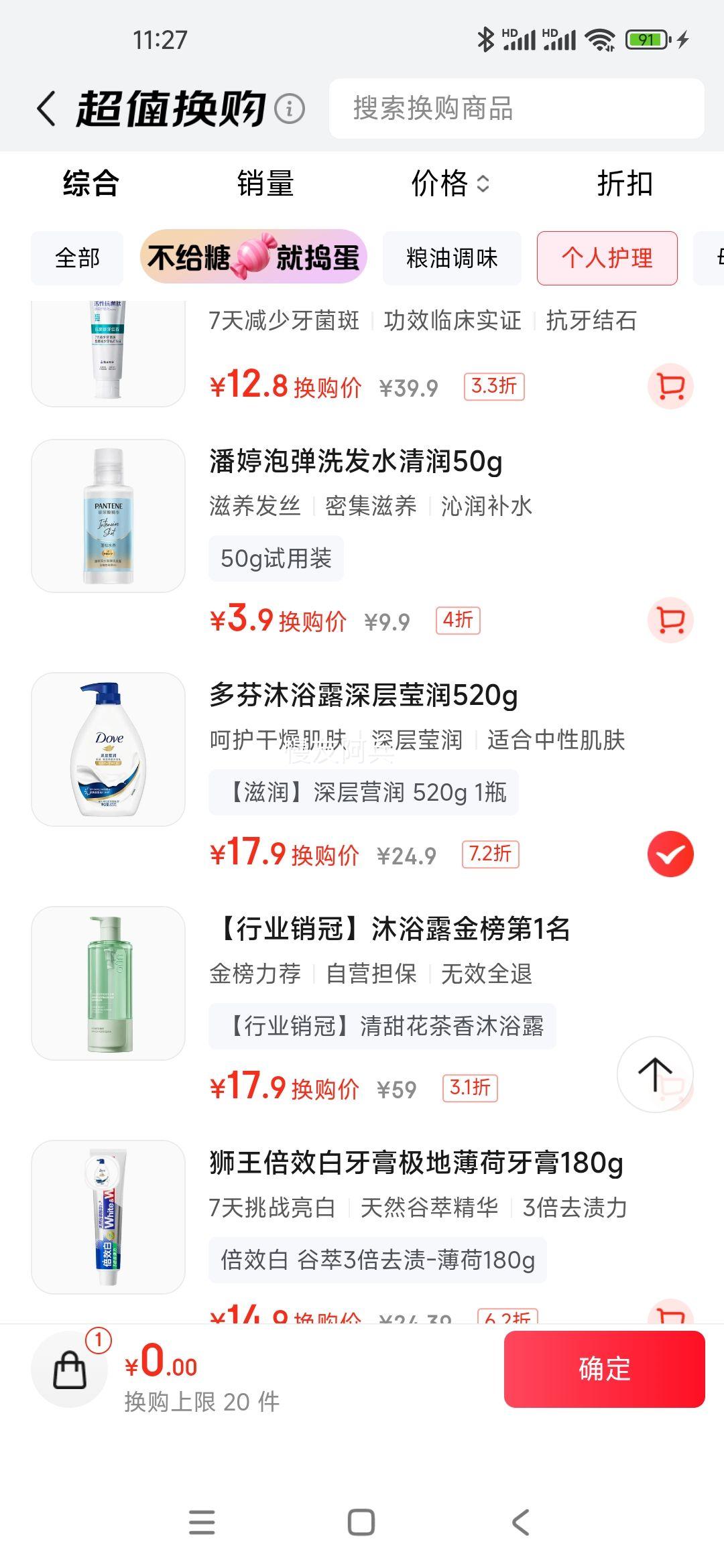Sort products by 价格
Image resolution: width=724 pixels, height=1568 pixels.
(x=450, y=184)
